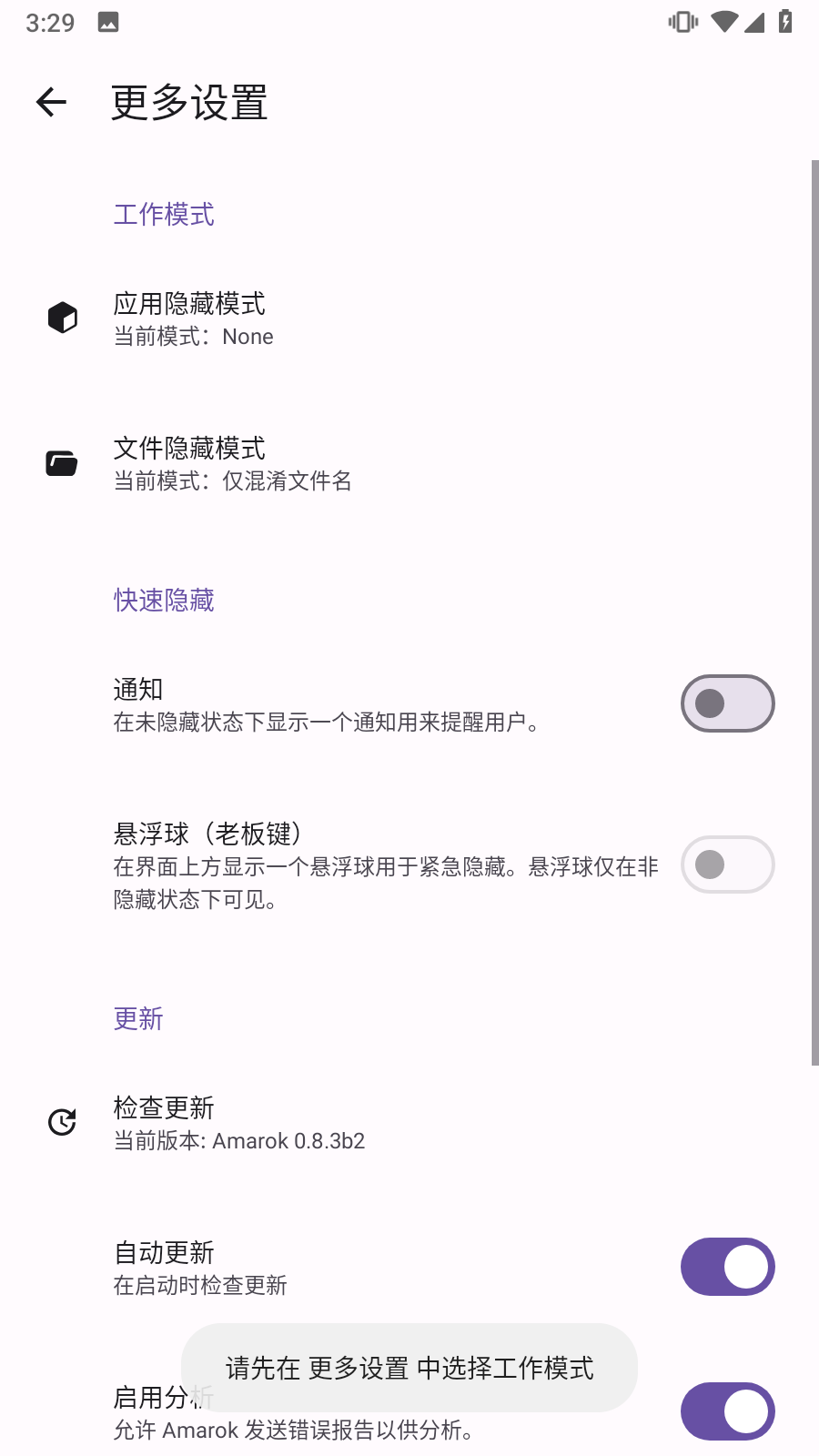819x1456 pixels.
Task: Tap the signal strength icon in the status bar
Action: point(755,22)
